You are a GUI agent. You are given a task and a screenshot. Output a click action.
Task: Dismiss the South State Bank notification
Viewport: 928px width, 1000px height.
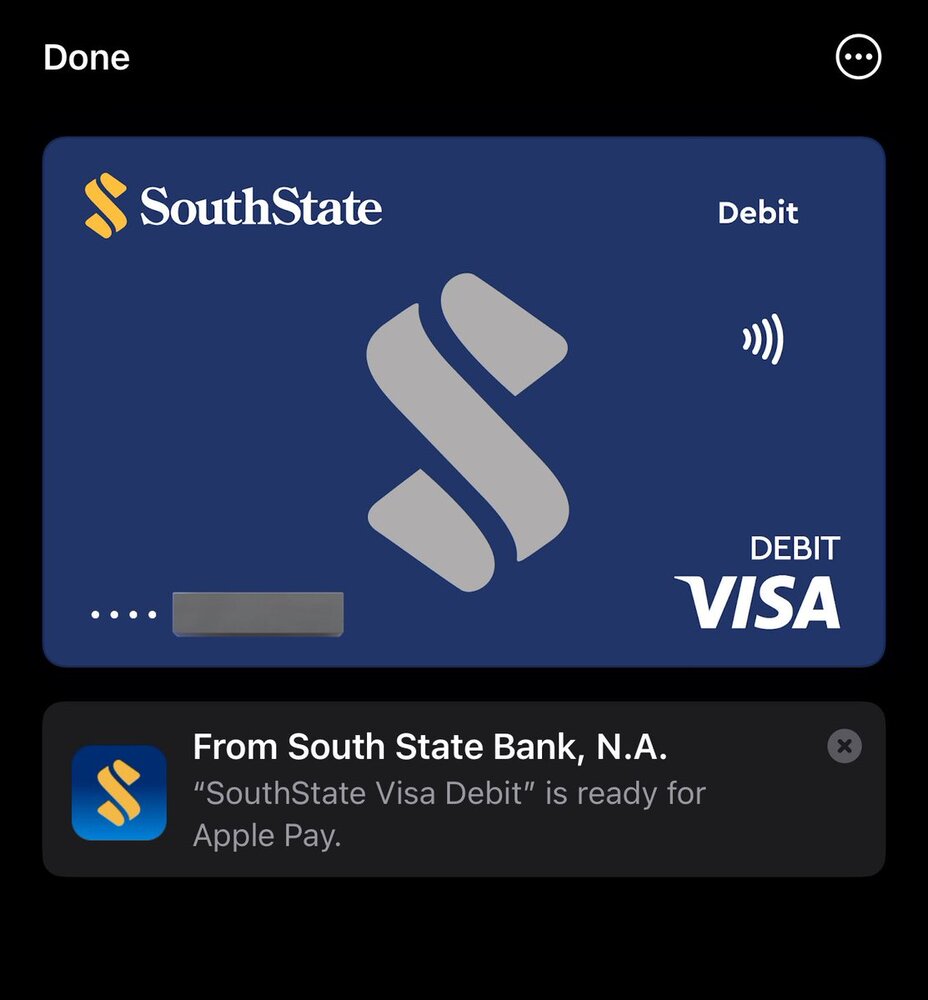click(x=844, y=746)
